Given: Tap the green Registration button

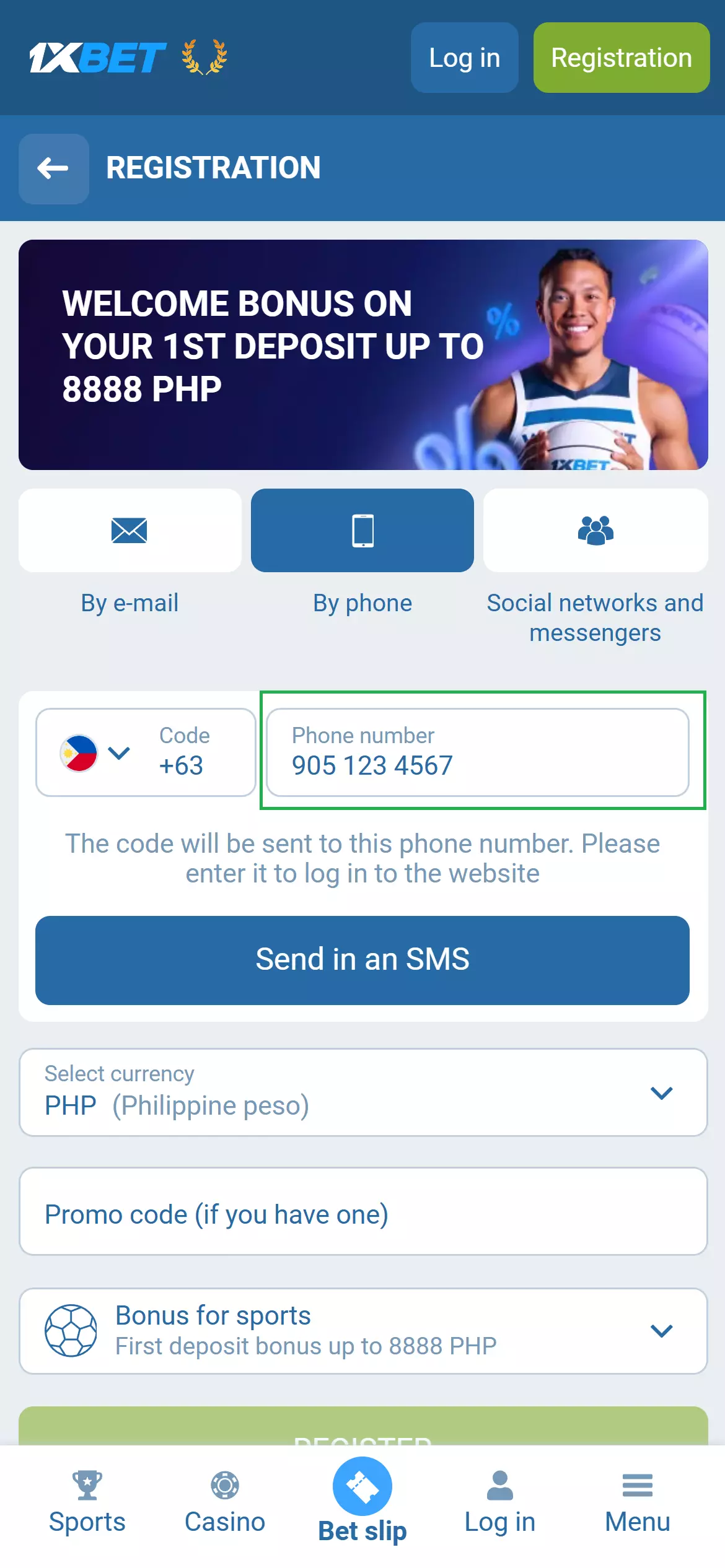Looking at the screenshot, I should [x=621, y=58].
